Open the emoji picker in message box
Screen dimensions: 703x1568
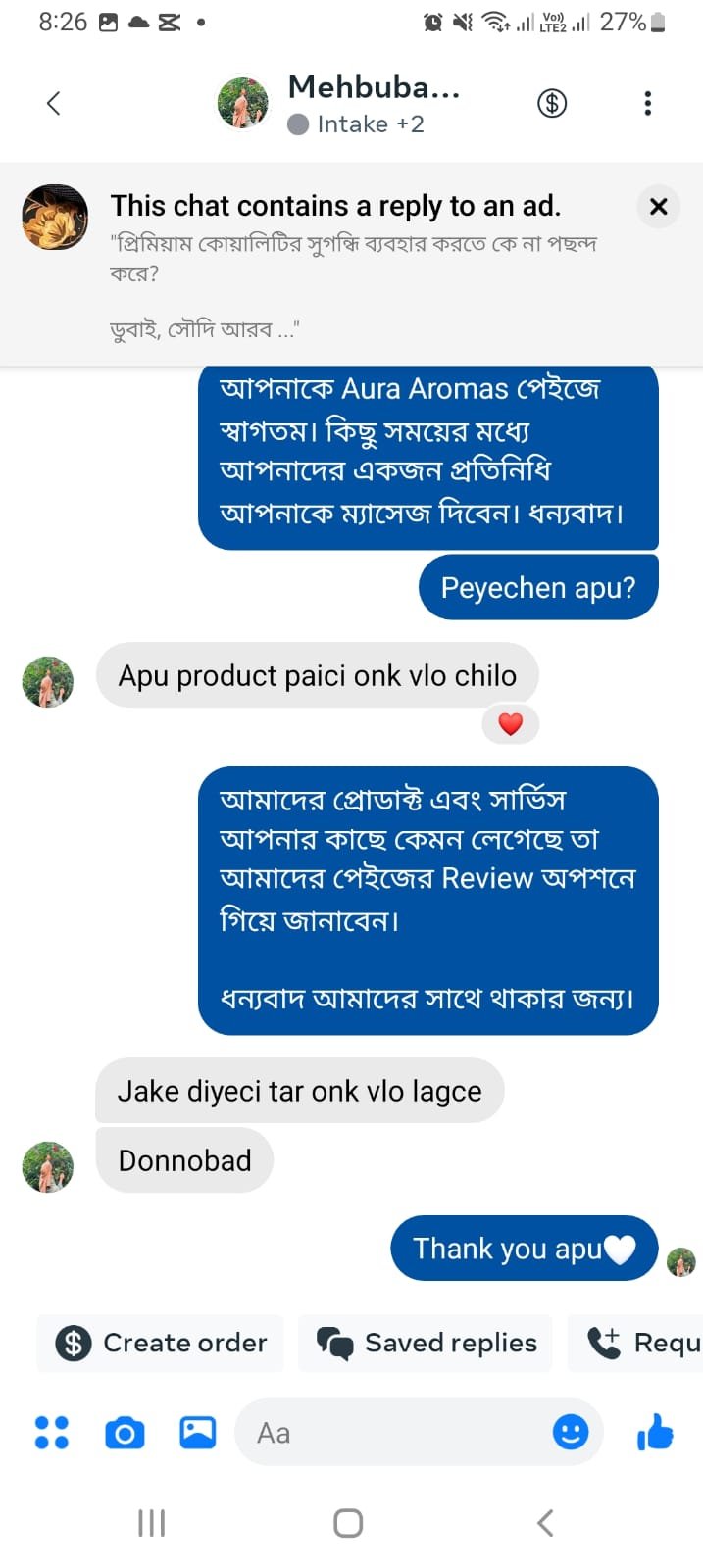571,1433
